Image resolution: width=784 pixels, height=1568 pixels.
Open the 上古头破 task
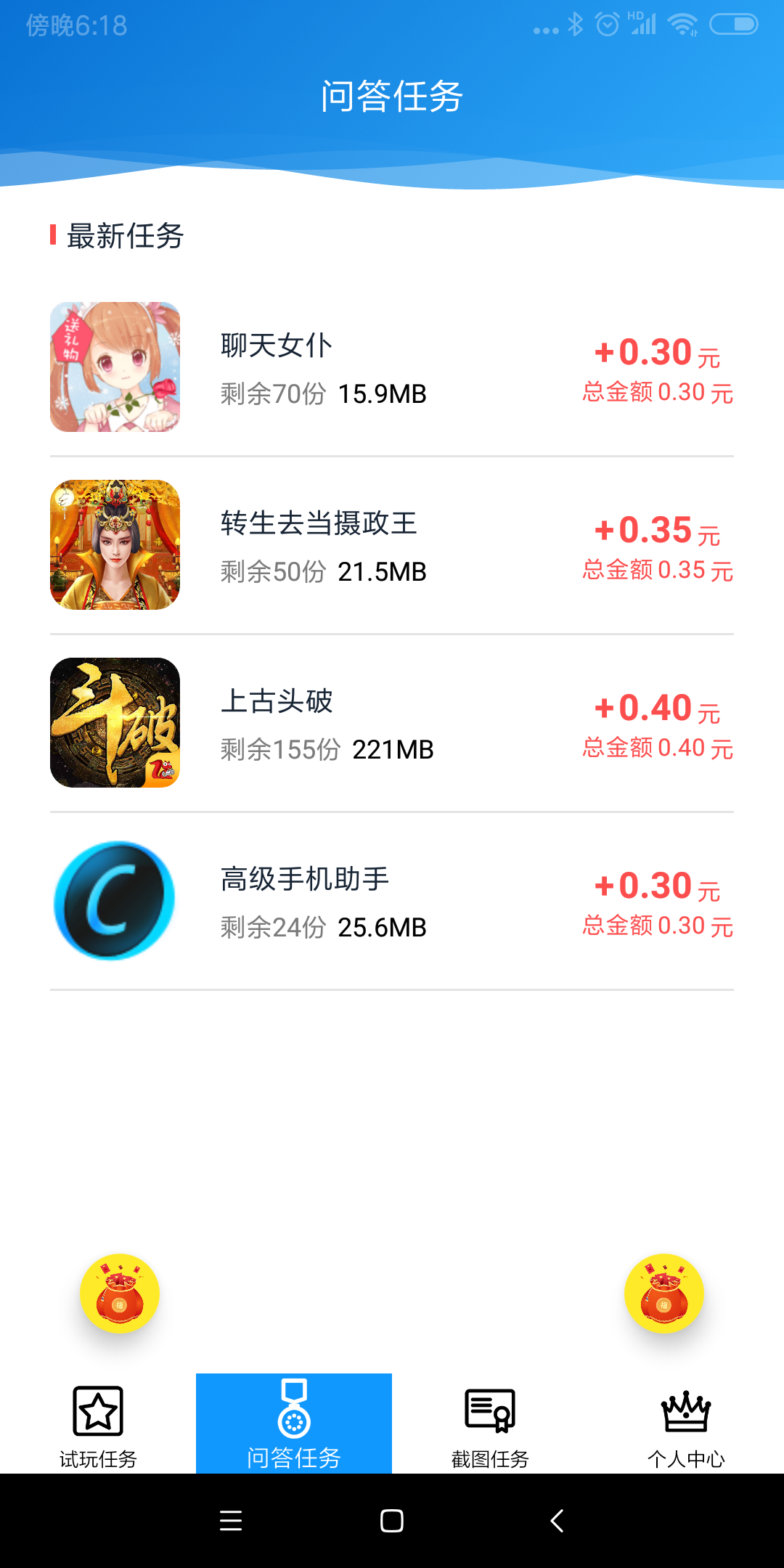[x=392, y=723]
